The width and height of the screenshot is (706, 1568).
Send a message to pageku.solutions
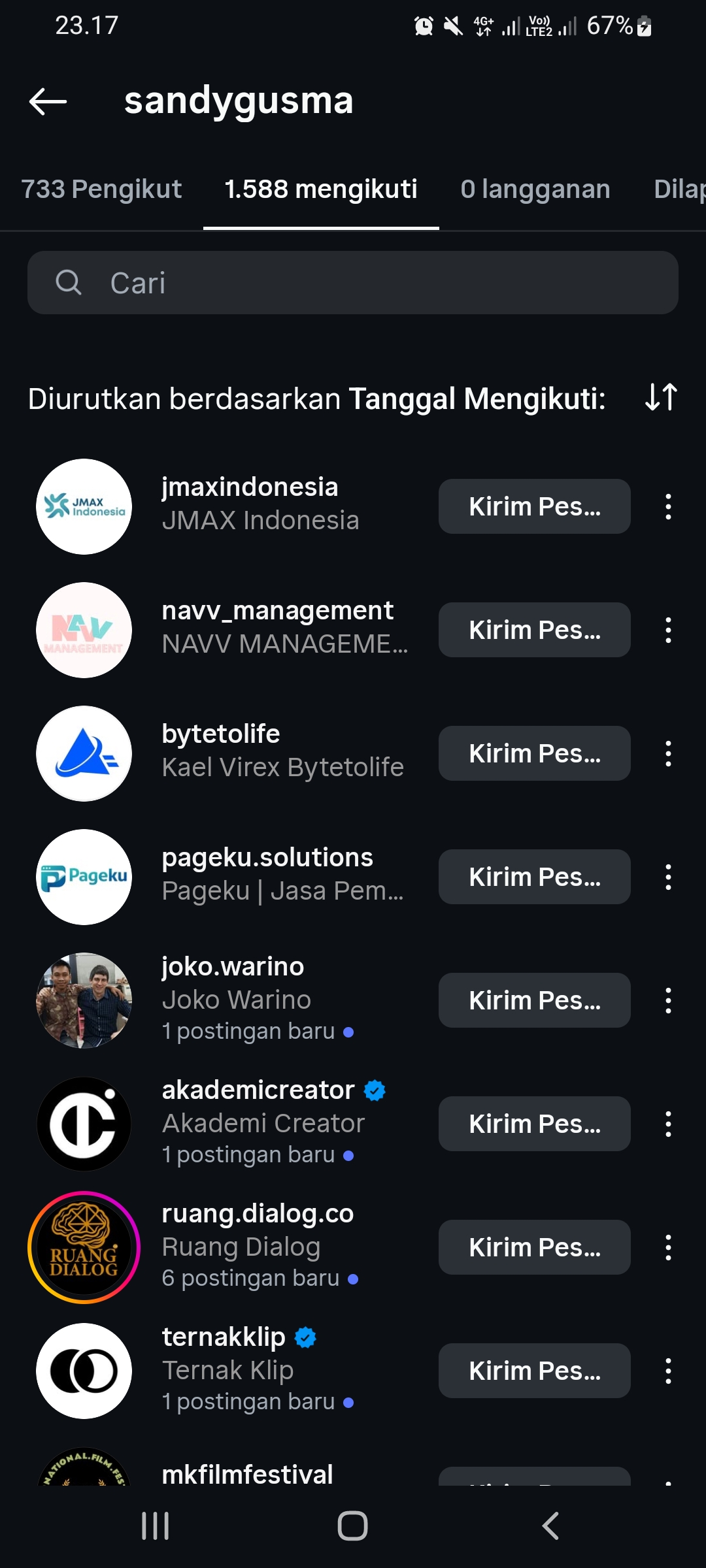(534, 877)
